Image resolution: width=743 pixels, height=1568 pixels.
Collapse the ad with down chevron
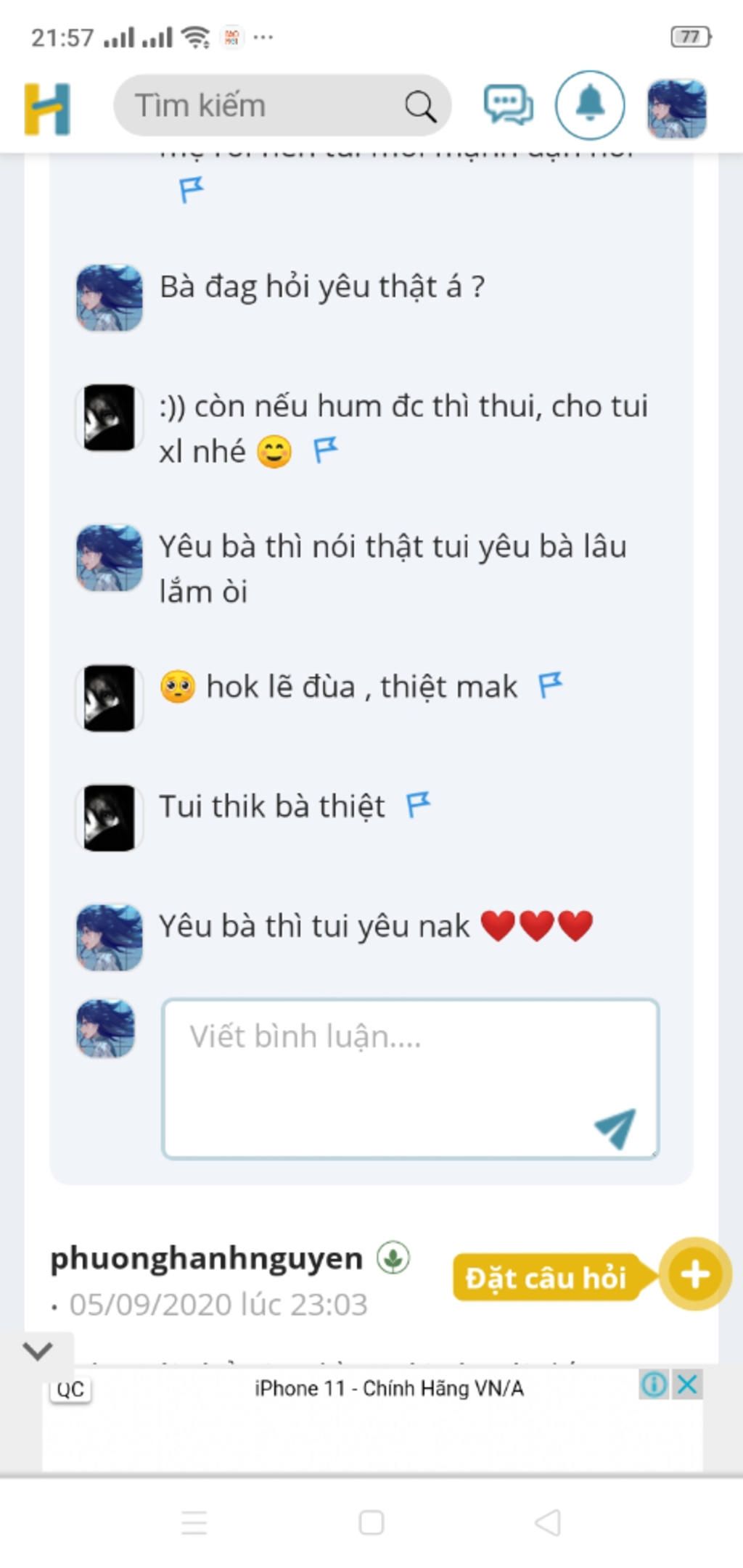coord(37,1350)
